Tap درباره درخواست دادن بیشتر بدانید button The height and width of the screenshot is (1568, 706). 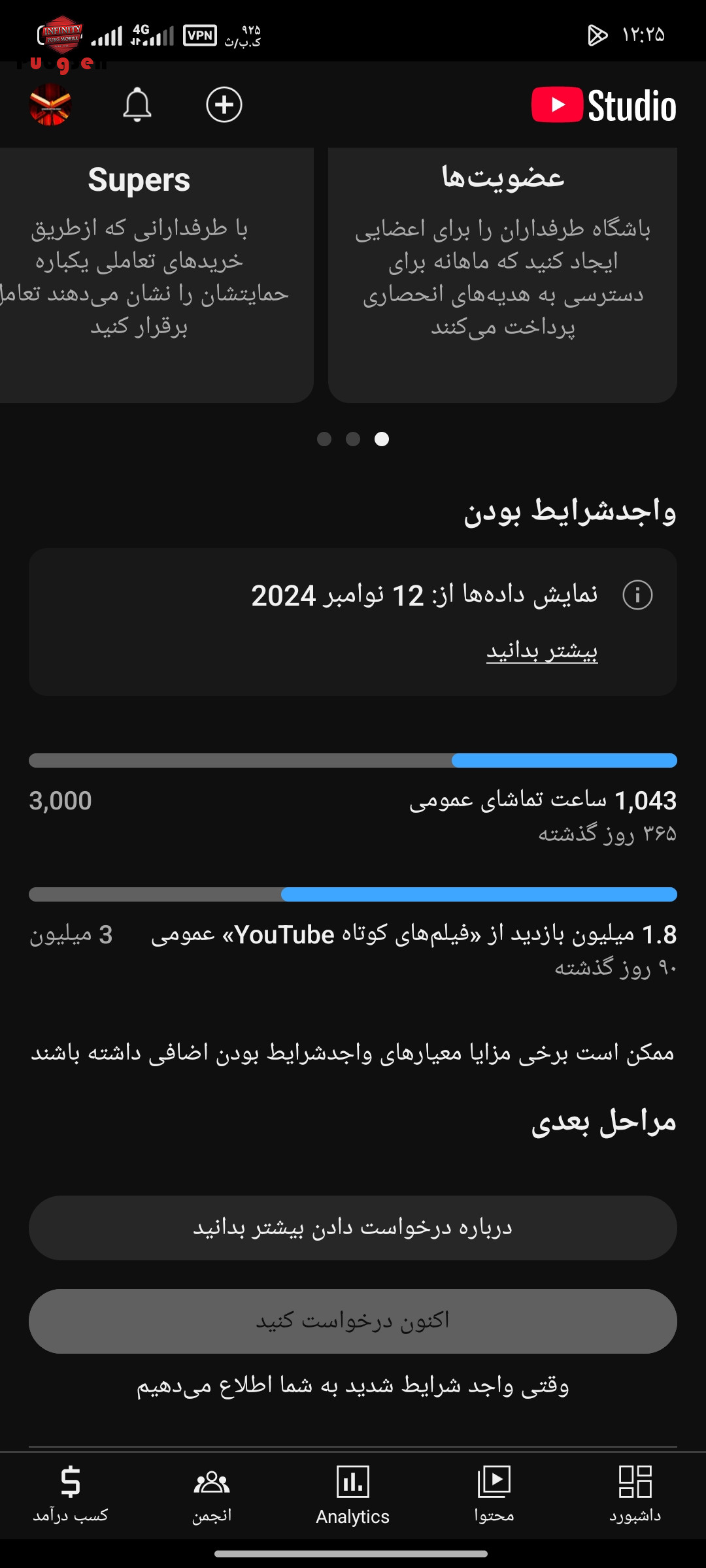coord(353,1228)
